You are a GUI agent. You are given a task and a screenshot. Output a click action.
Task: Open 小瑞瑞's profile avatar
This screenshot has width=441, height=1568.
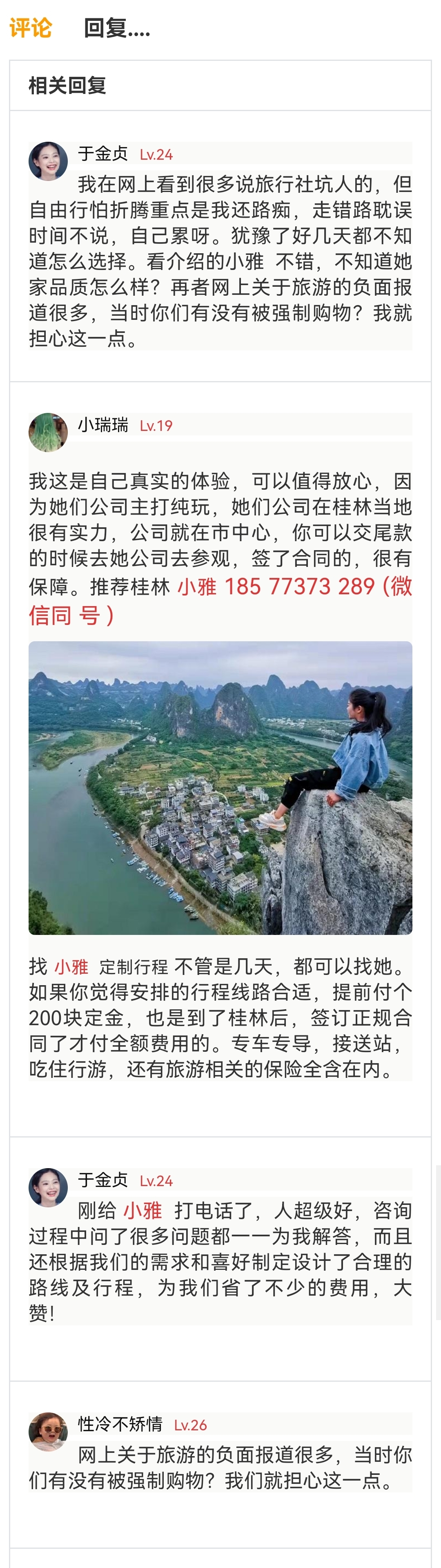pyautogui.click(x=48, y=432)
